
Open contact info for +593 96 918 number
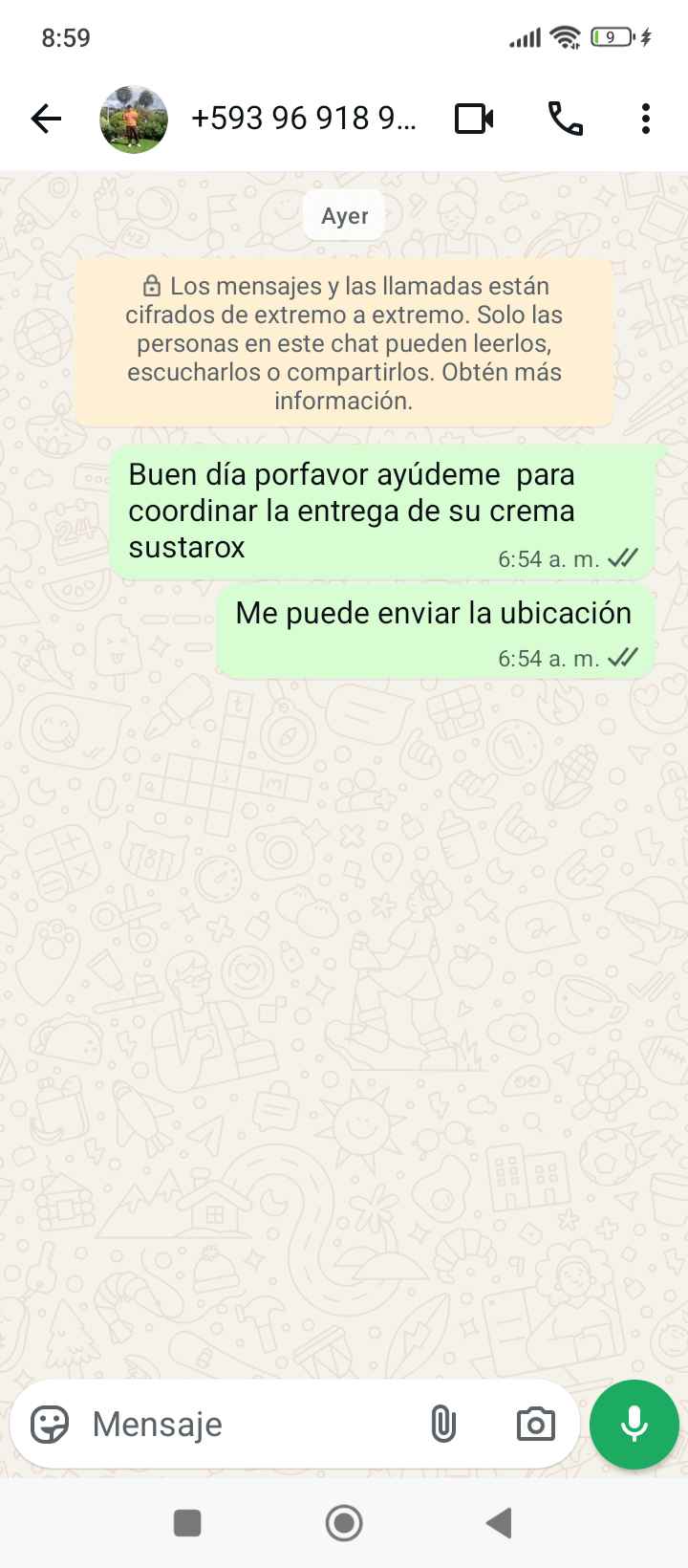tap(304, 119)
